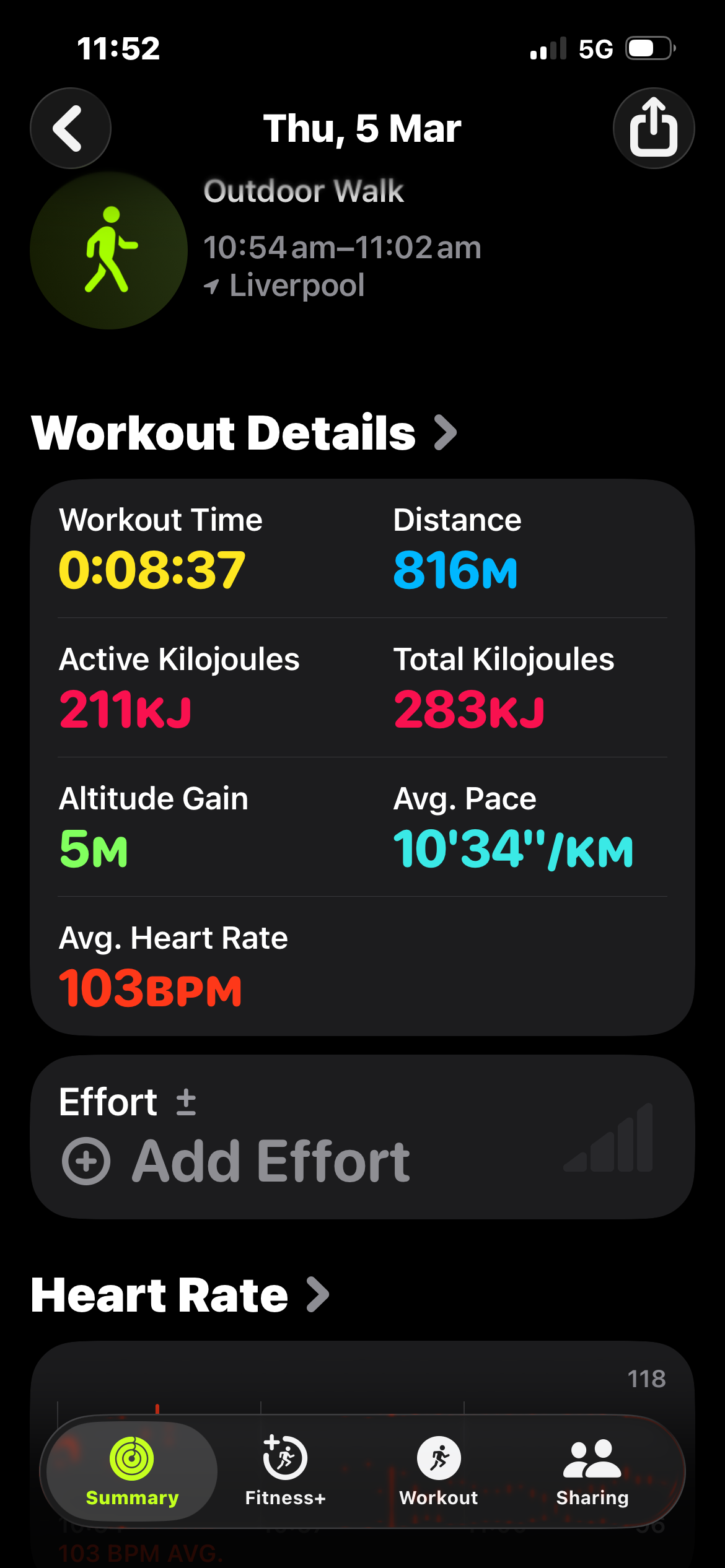Open Workout Details section
The height and width of the screenshot is (1568, 725).
pyautogui.click(x=244, y=432)
